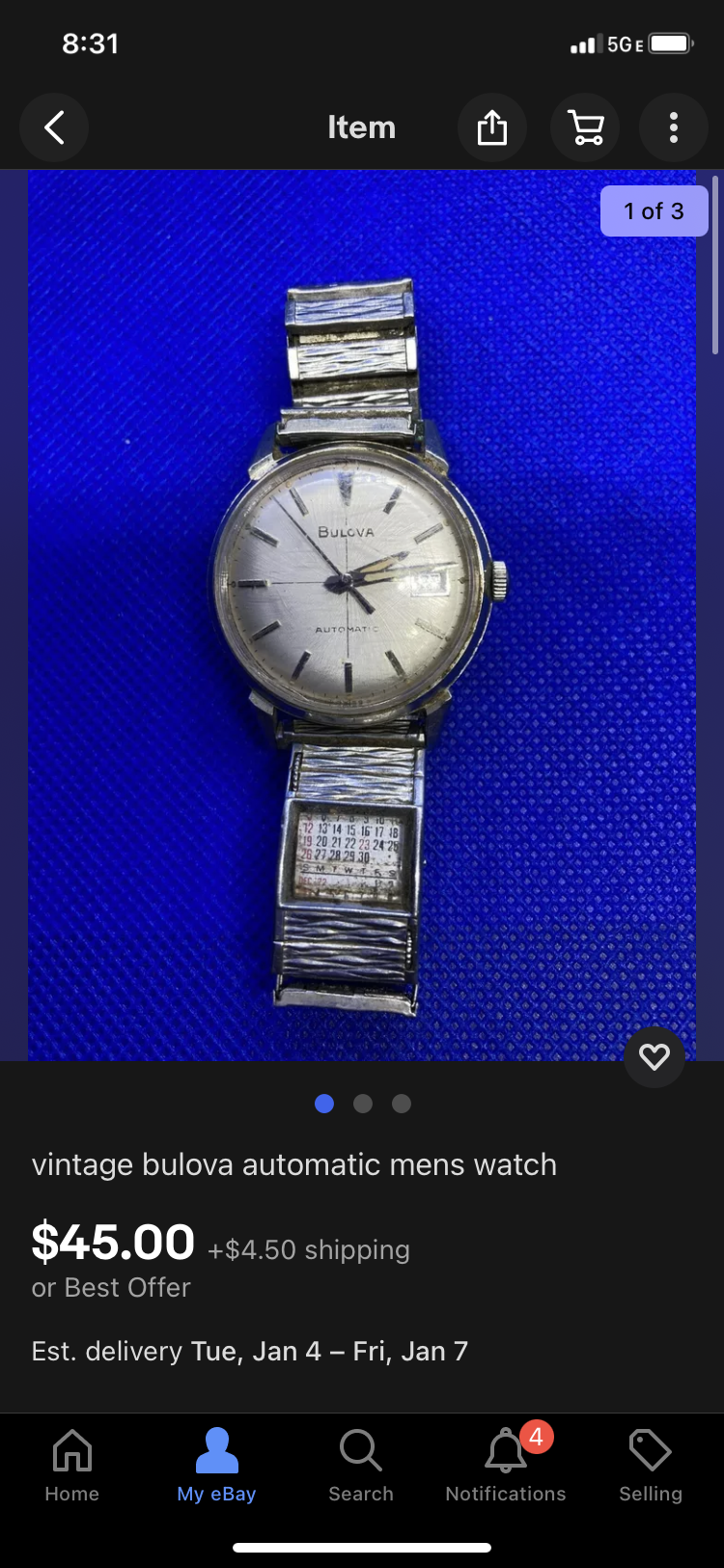
Task: Add this watch to your watchlist
Action: pyautogui.click(x=654, y=1057)
